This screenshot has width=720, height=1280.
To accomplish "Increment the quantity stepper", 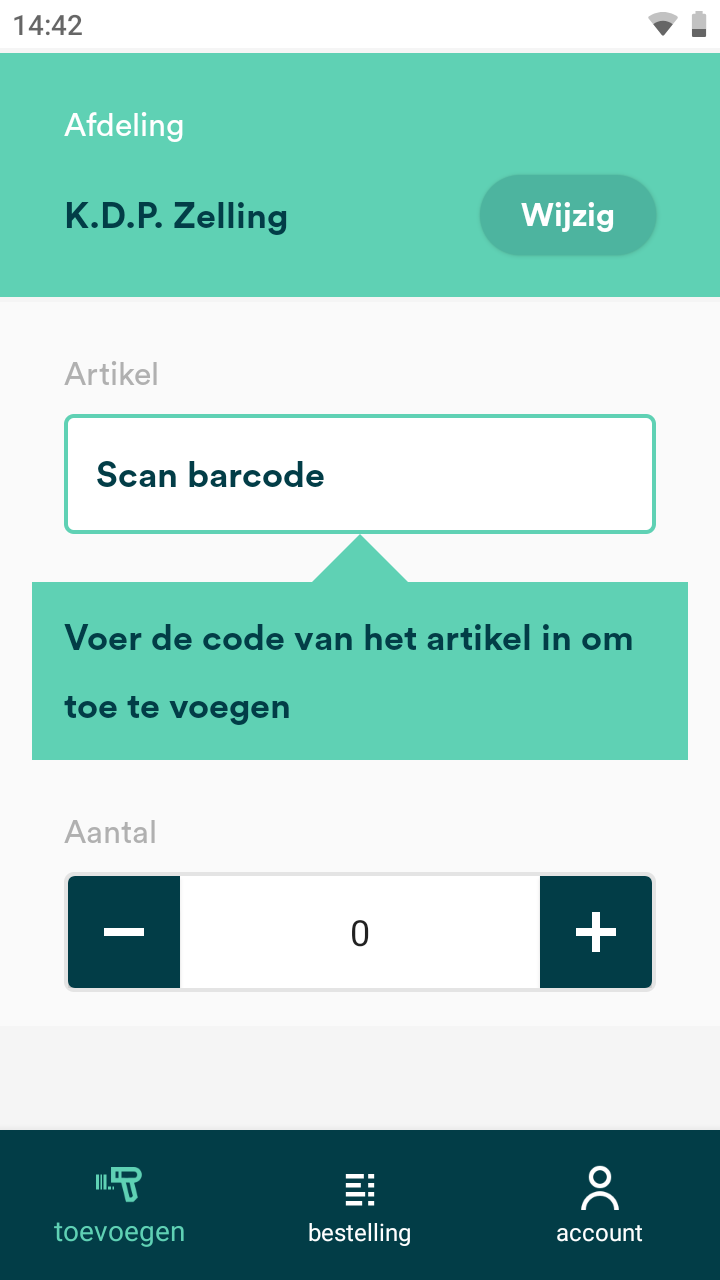I will (595, 931).
